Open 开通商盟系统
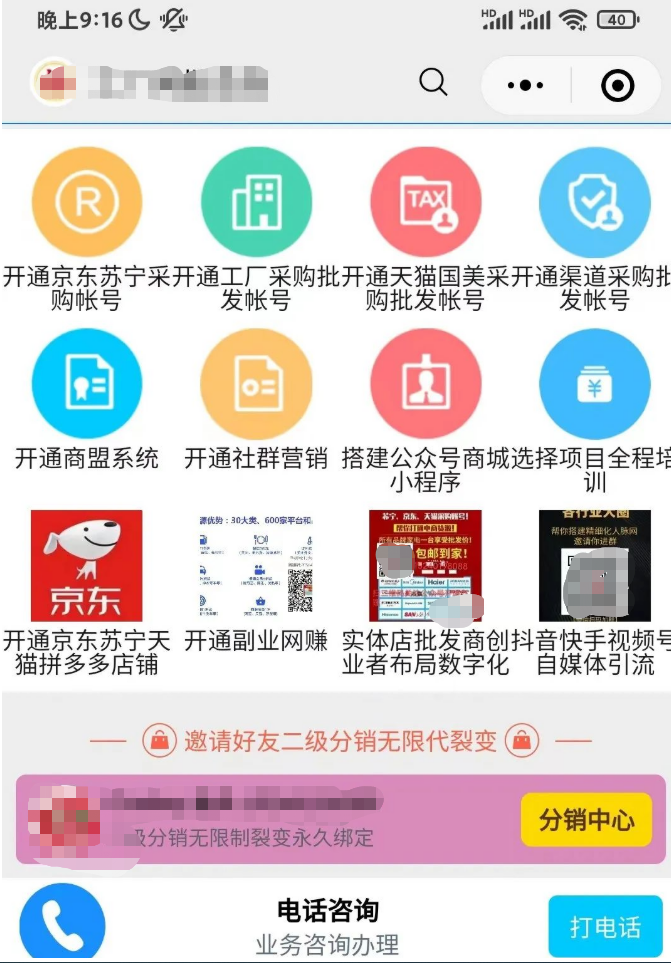Screen dimensions: 671x963 coord(87,384)
